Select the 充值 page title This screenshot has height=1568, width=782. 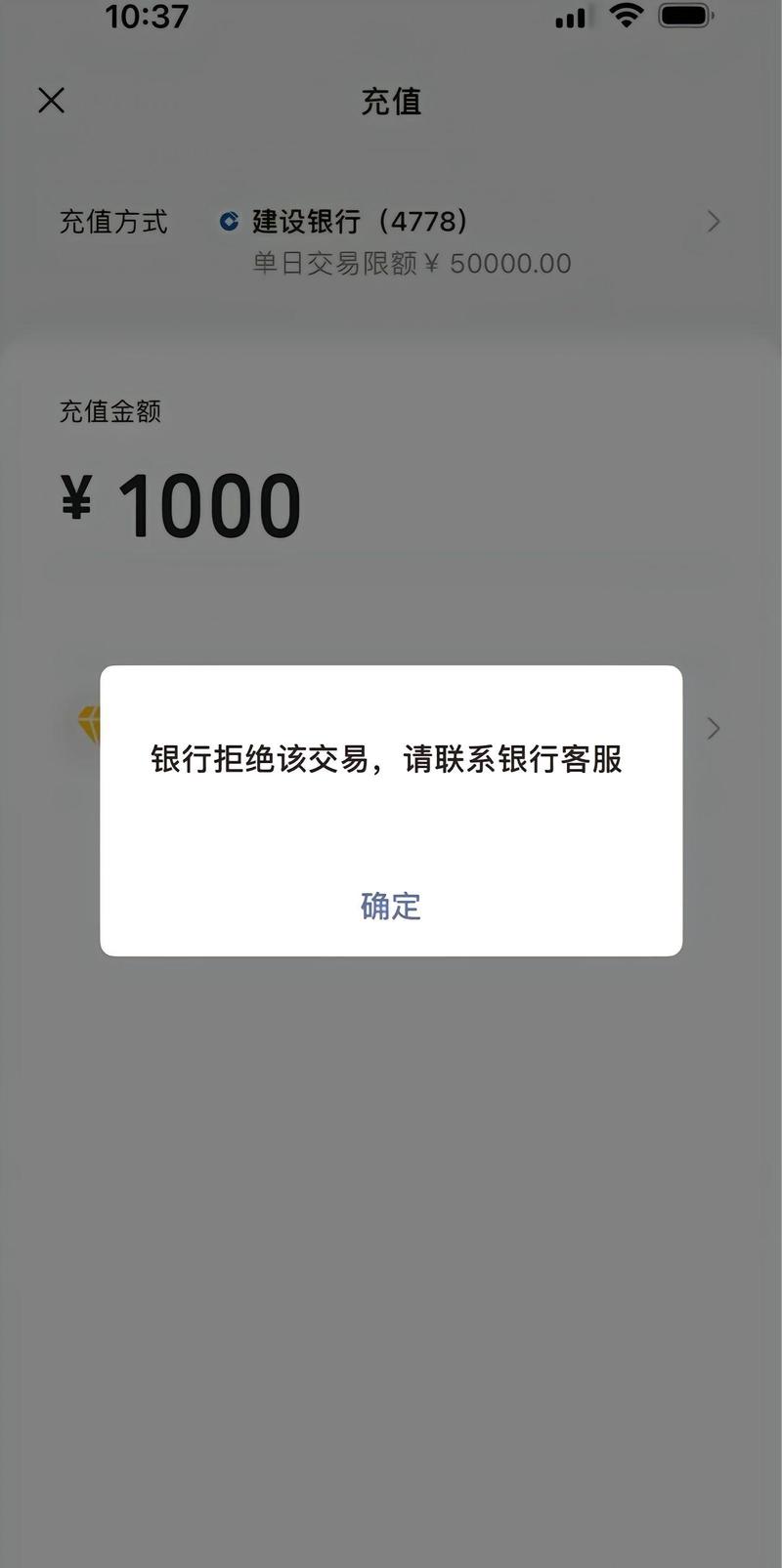(x=391, y=102)
